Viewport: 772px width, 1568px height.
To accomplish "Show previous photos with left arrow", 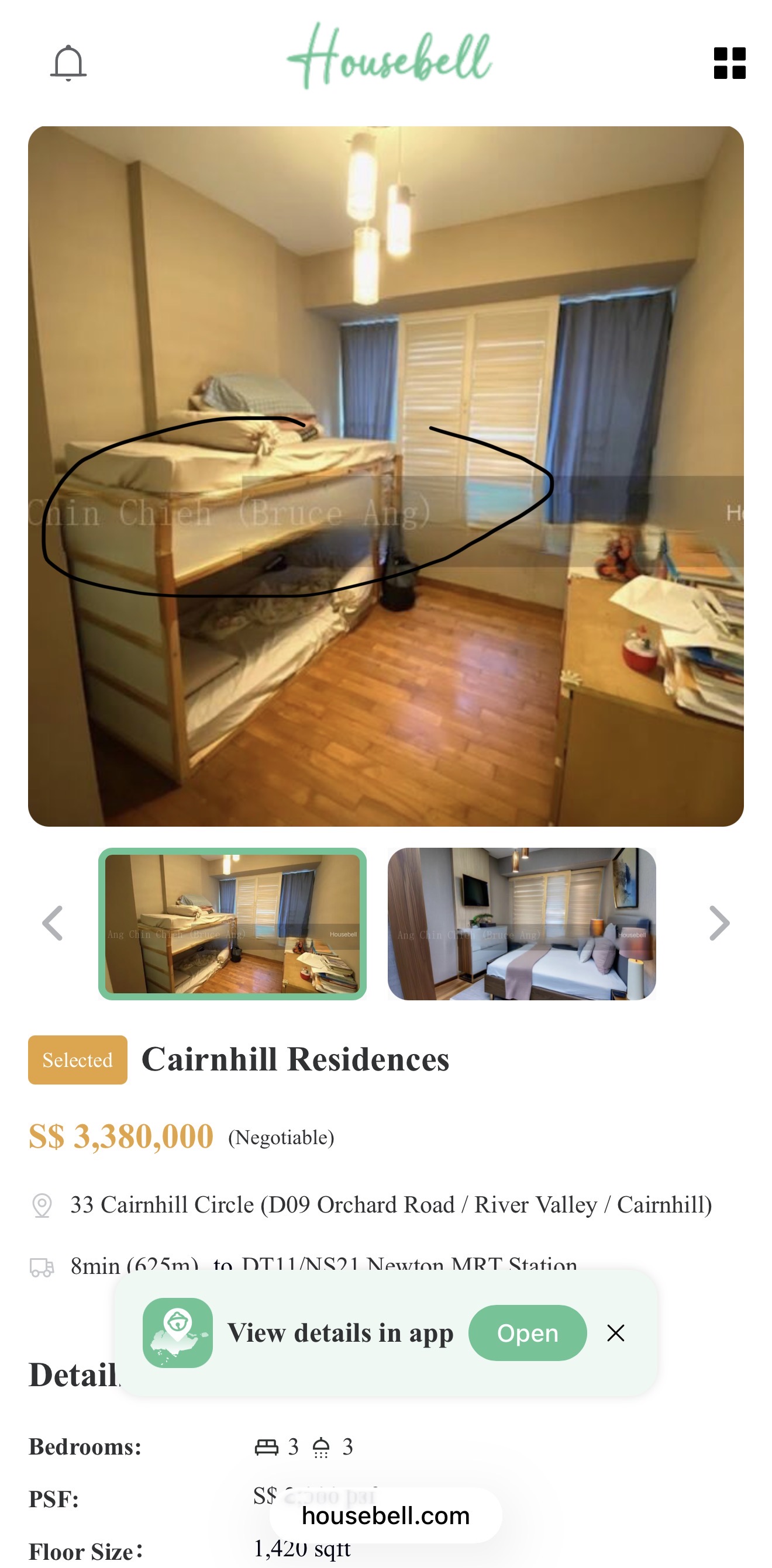I will tap(53, 923).
